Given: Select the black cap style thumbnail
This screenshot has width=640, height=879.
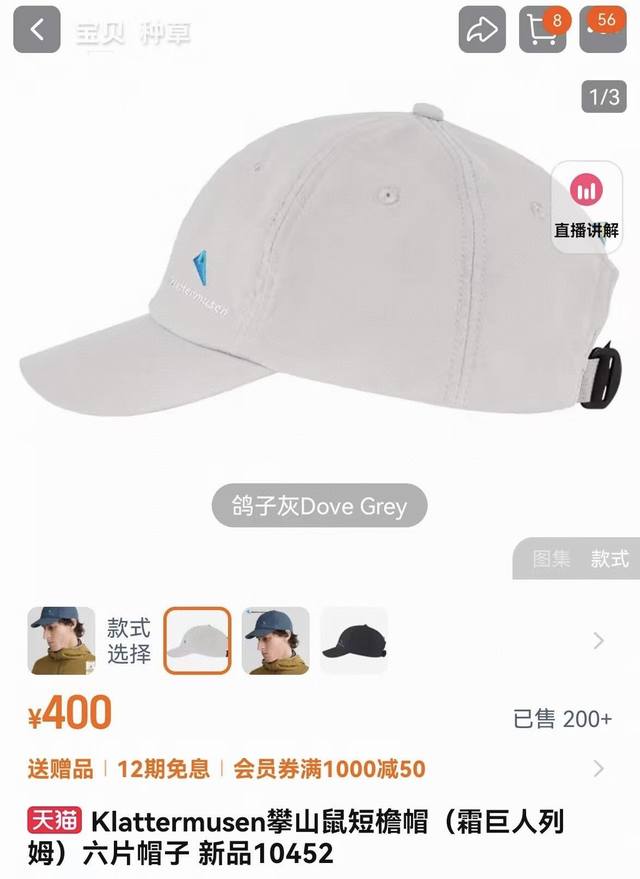Looking at the screenshot, I should [x=354, y=641].
